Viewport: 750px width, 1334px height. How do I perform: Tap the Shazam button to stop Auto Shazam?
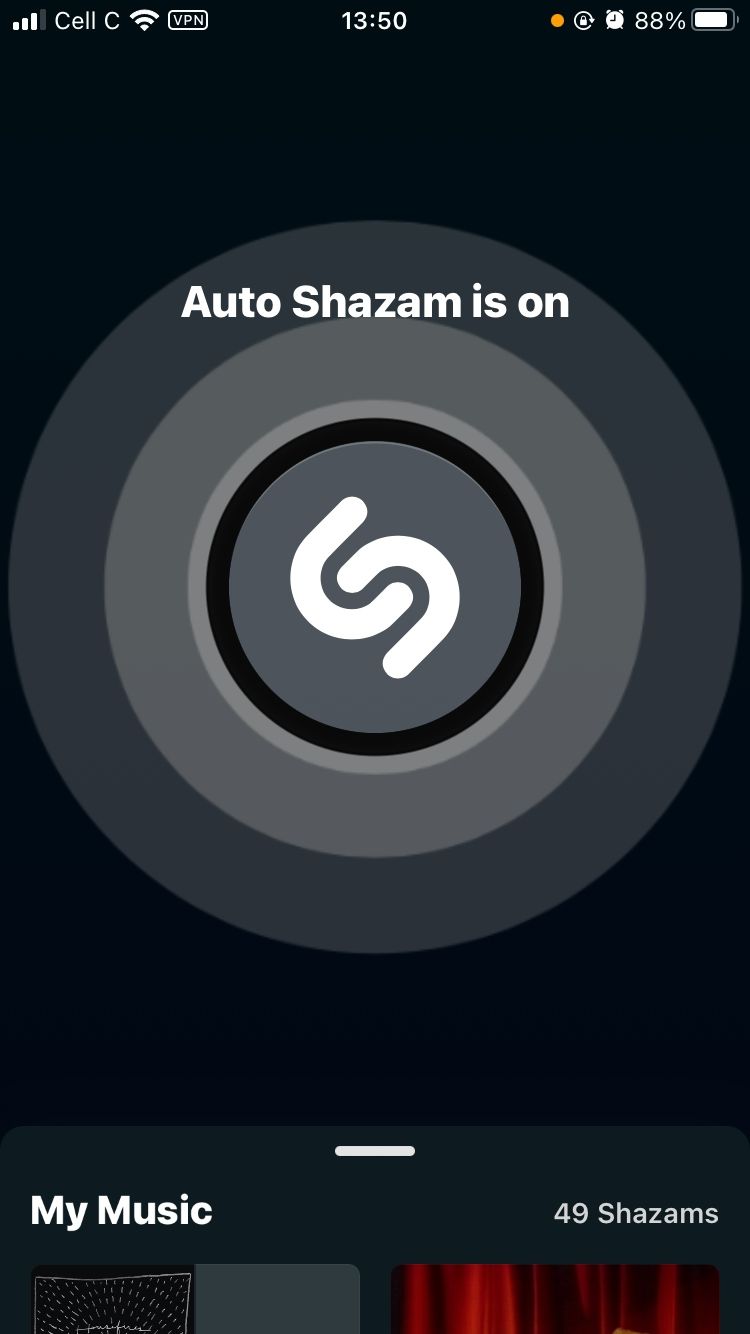tap(375, 587)
